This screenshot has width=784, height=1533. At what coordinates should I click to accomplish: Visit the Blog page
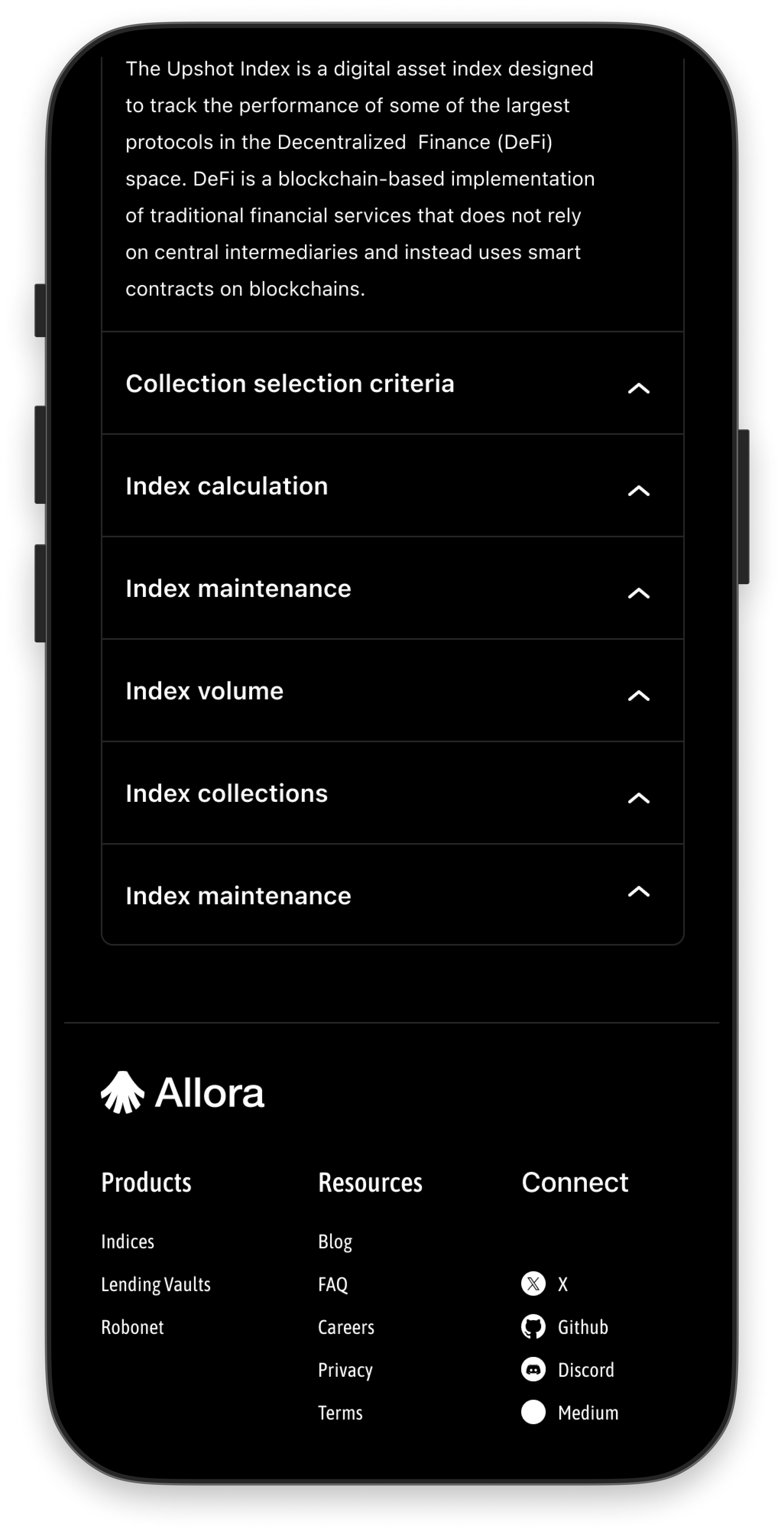[x=335, y=1241]
